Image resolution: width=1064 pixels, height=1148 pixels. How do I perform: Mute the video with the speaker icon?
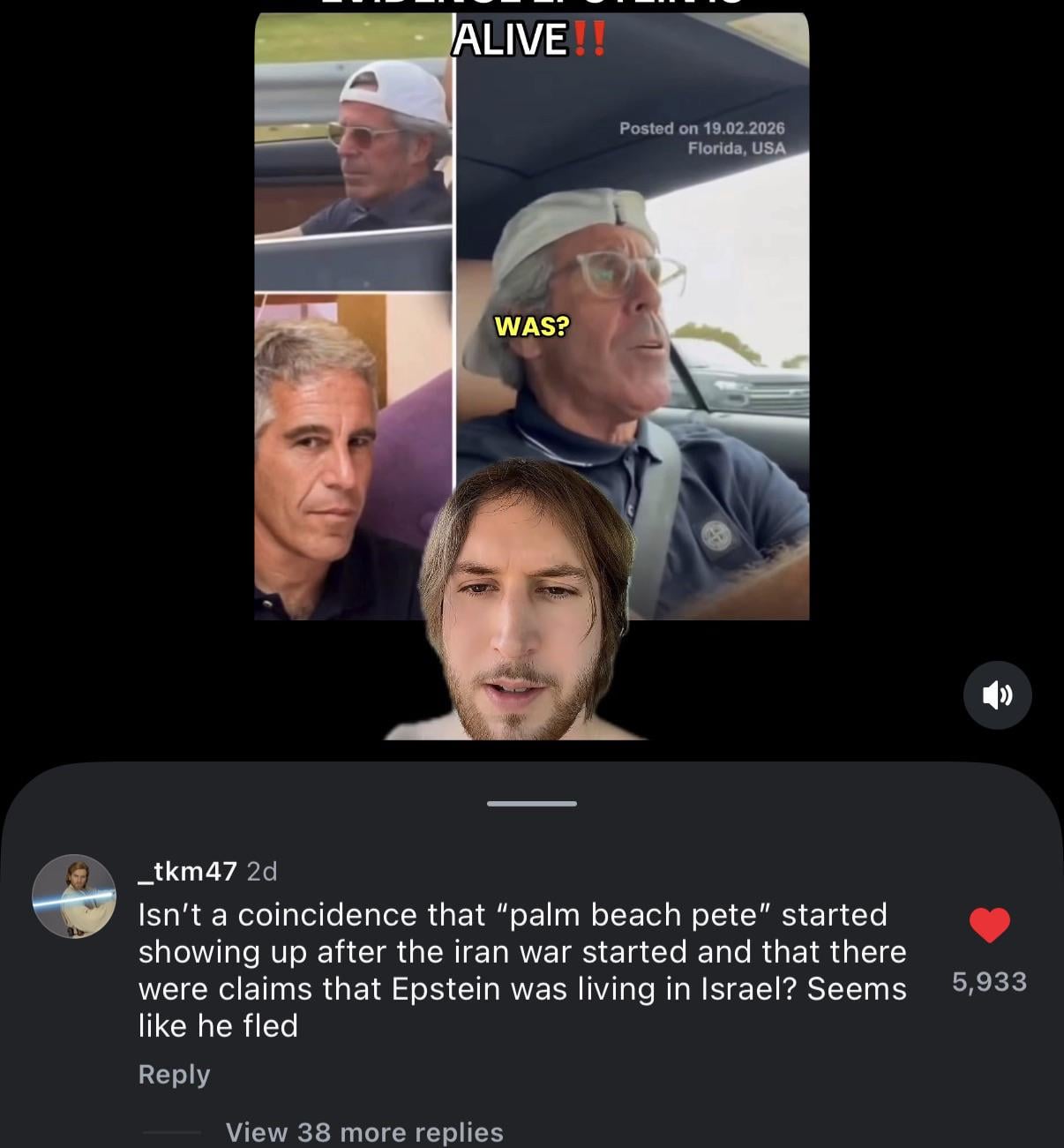tap(997, 695)
